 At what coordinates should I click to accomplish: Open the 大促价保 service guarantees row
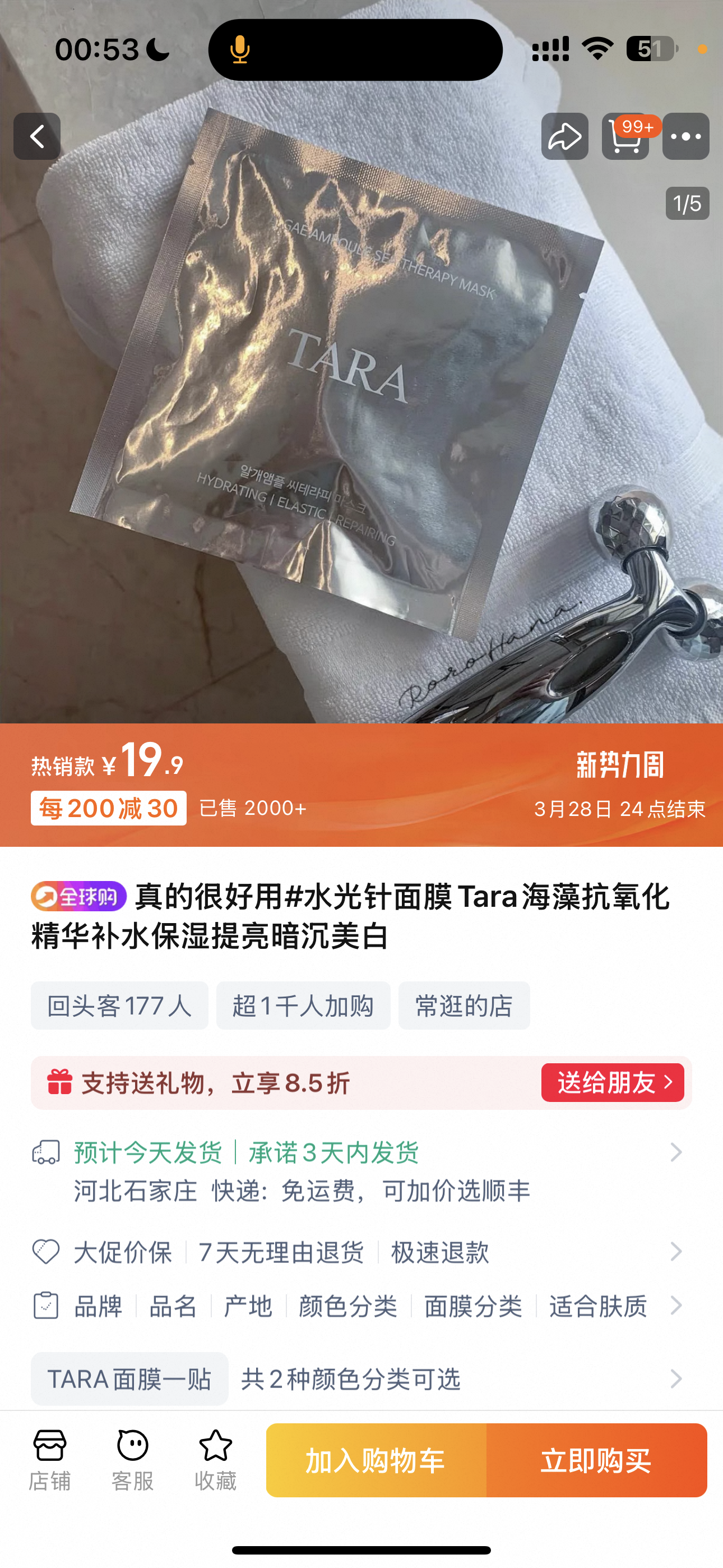361,1252
